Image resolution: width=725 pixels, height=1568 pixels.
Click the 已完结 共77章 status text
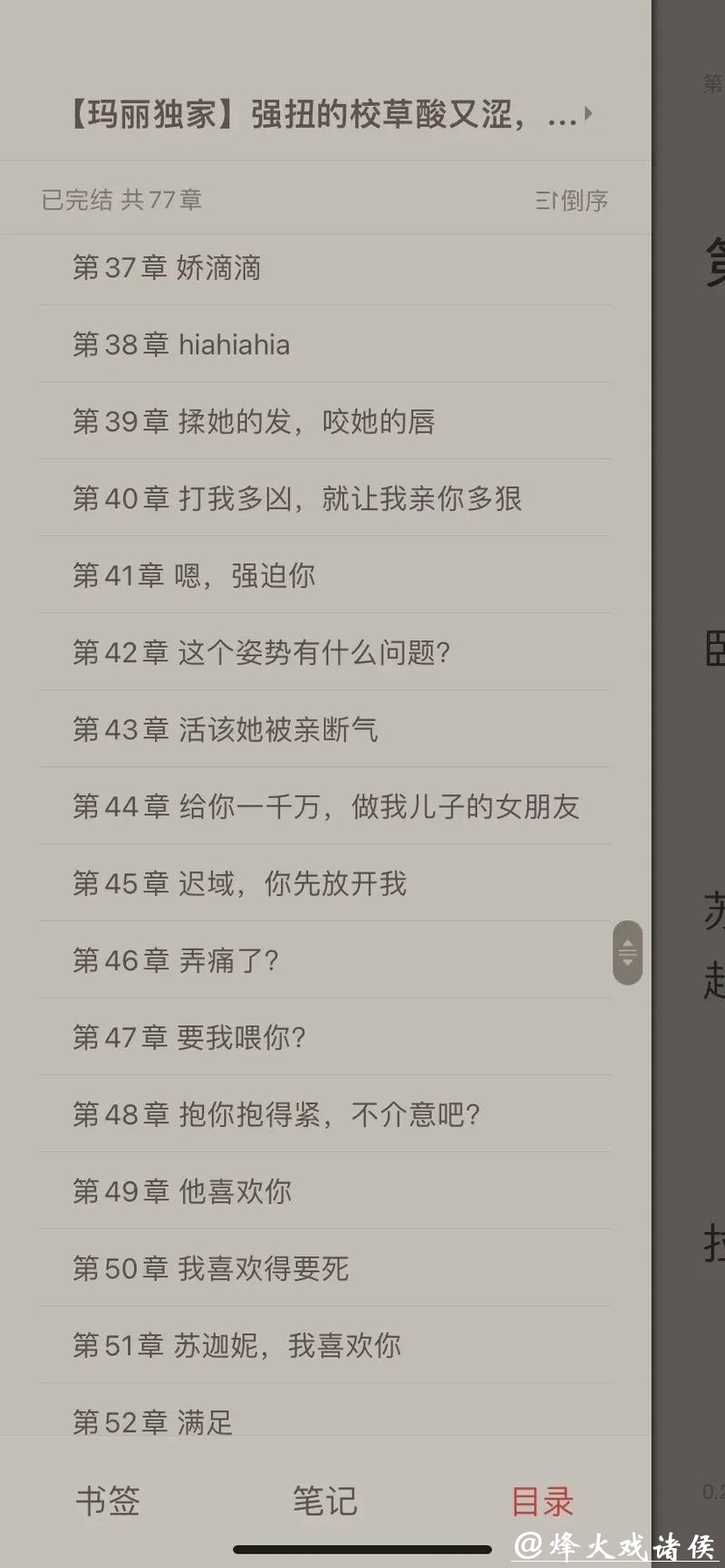[x=121, y=199]
